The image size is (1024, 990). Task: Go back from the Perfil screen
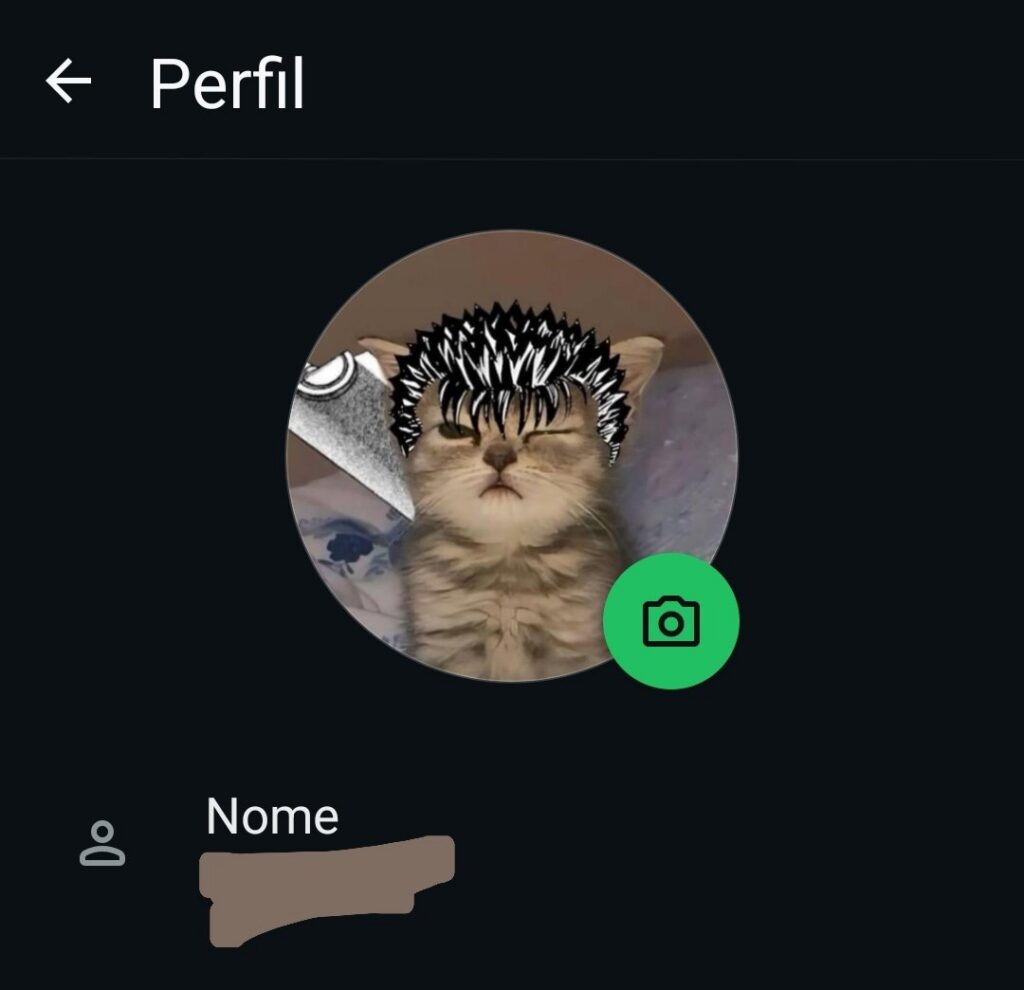click(x=68, y=82)
